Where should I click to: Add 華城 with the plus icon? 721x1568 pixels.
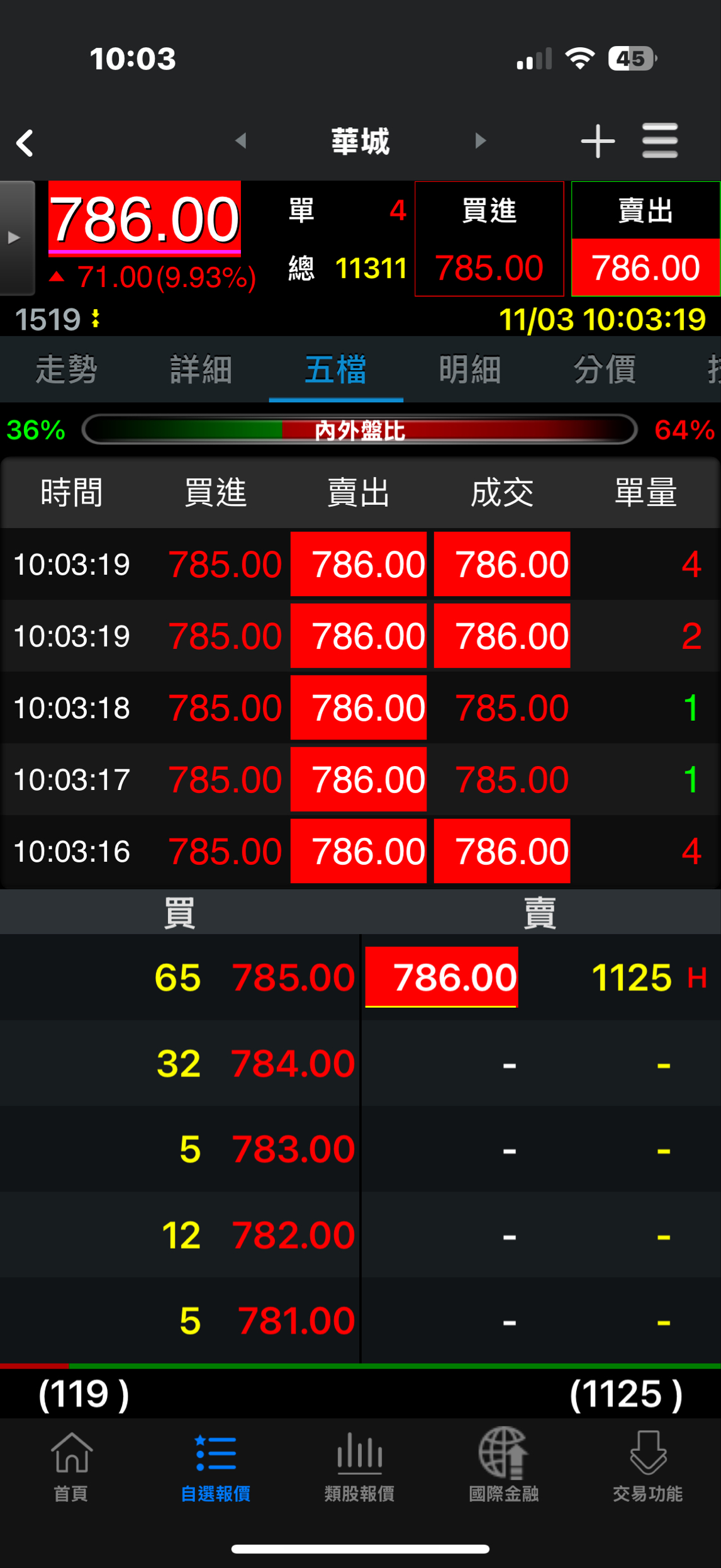click(x=597, y=141)
